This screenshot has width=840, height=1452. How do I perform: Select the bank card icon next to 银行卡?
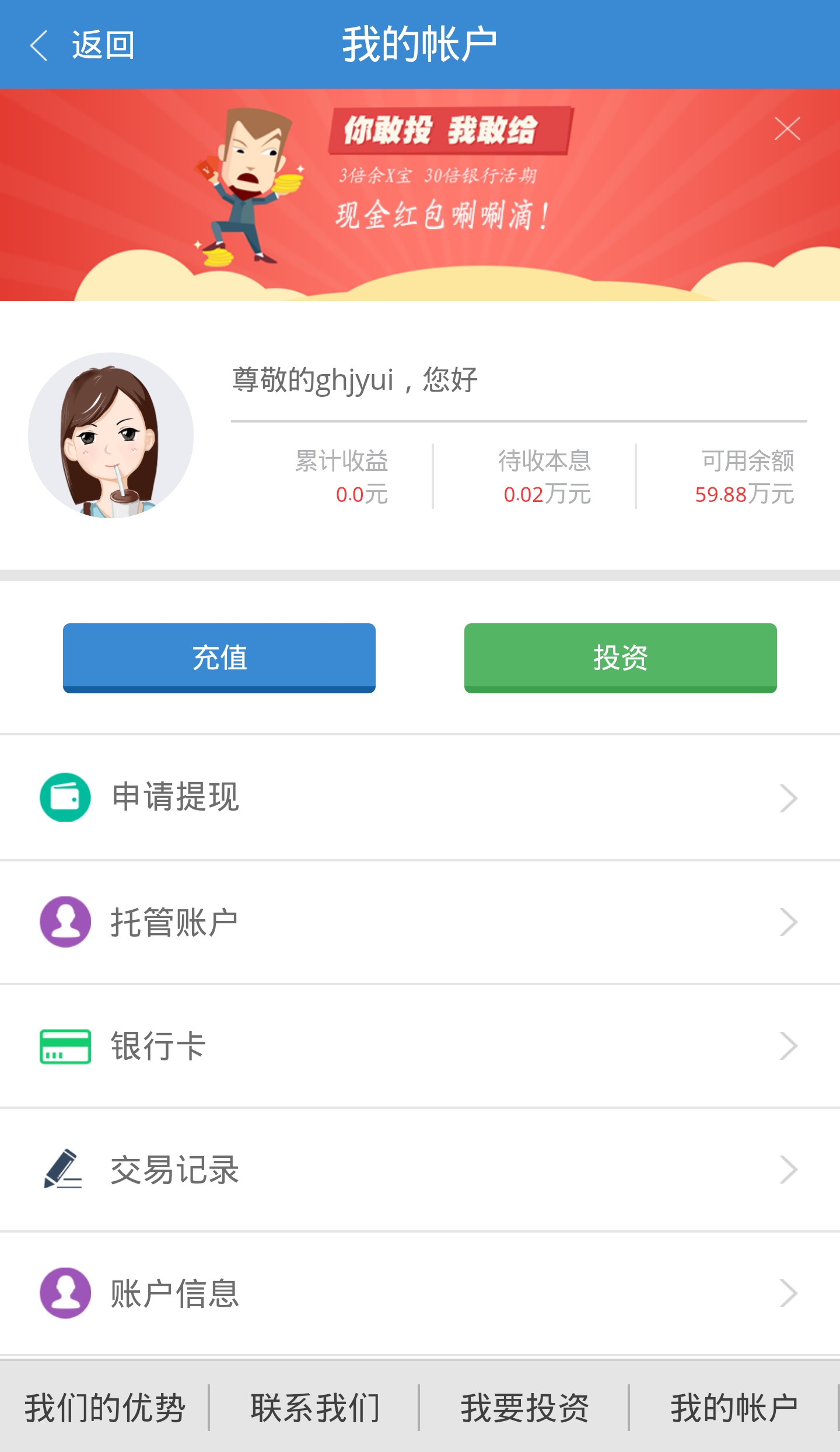coord(65,1046)
